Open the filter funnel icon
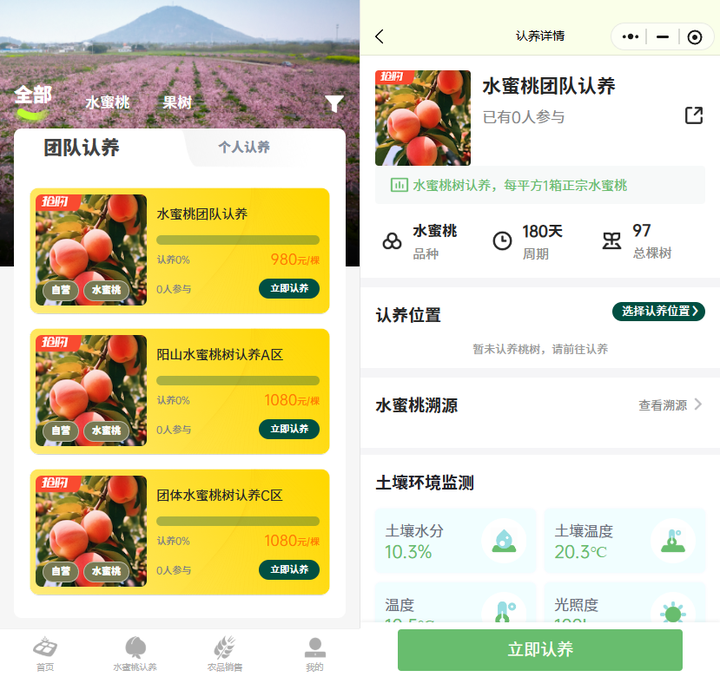Viewport: 720px width, 677px height. click(335, 103)
